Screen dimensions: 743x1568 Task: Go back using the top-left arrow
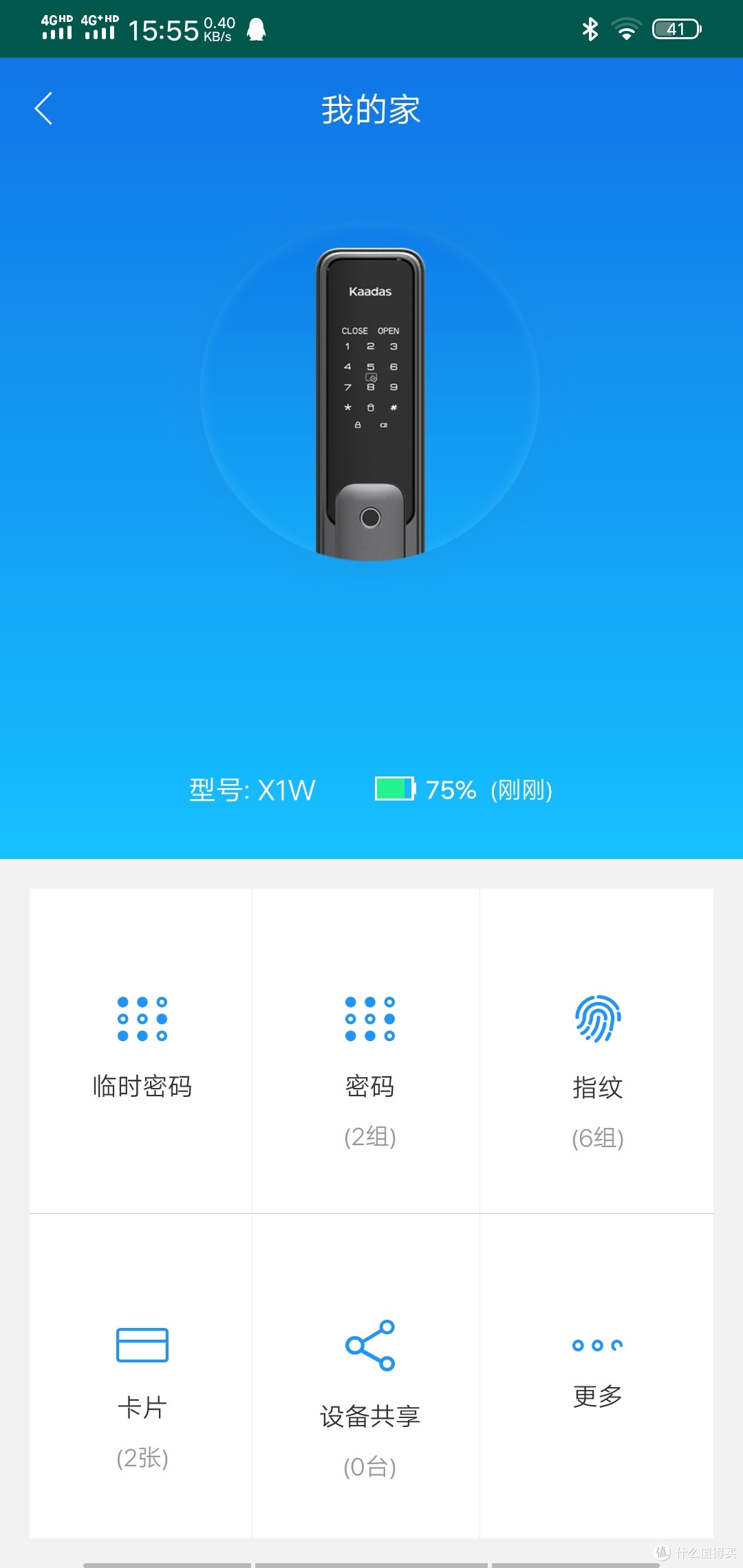click(x=44, y=109)
